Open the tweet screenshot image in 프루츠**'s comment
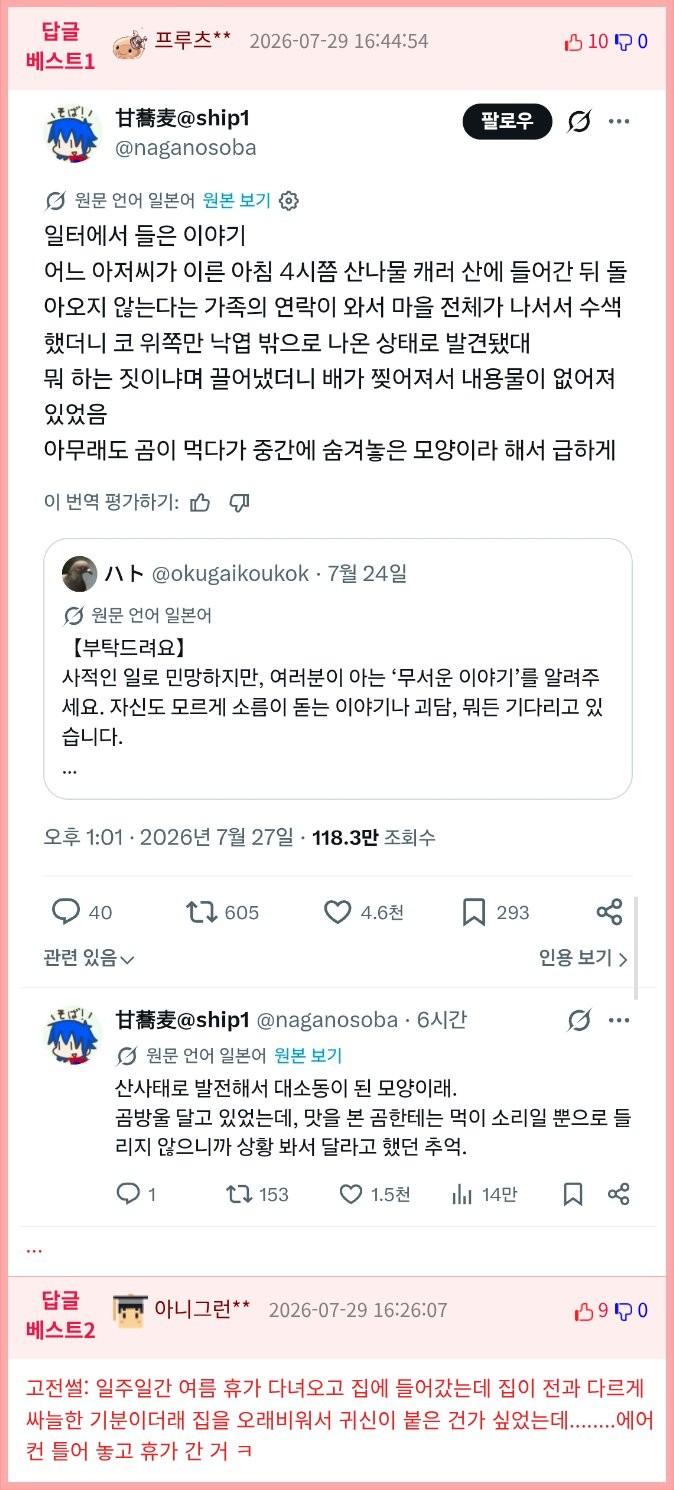The width and height of the screenshot is (674, 1490). pyautogui.click(x=337, y=660)
